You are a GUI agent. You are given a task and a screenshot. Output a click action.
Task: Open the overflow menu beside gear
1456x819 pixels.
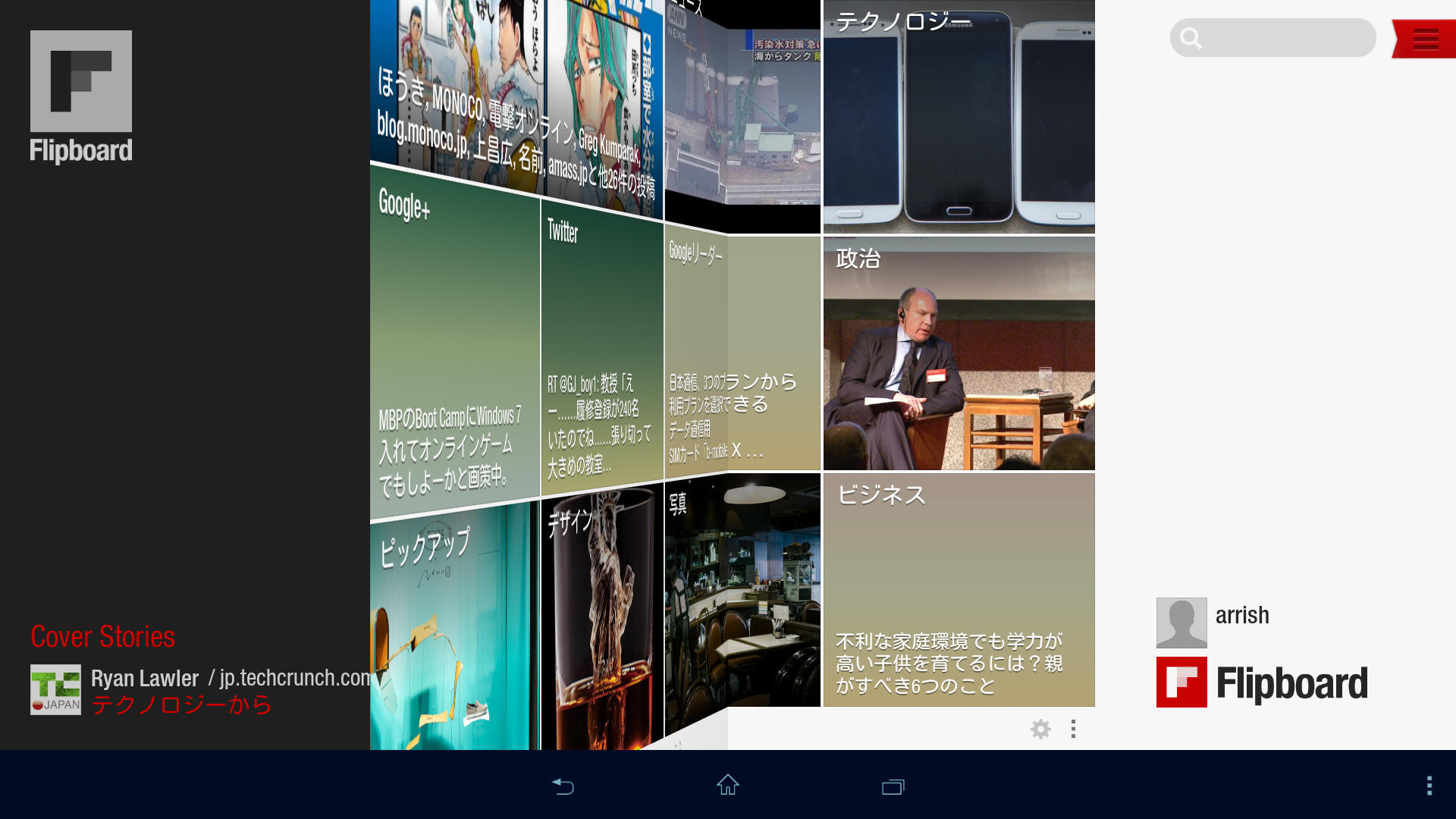click(x=1073, y=729)
